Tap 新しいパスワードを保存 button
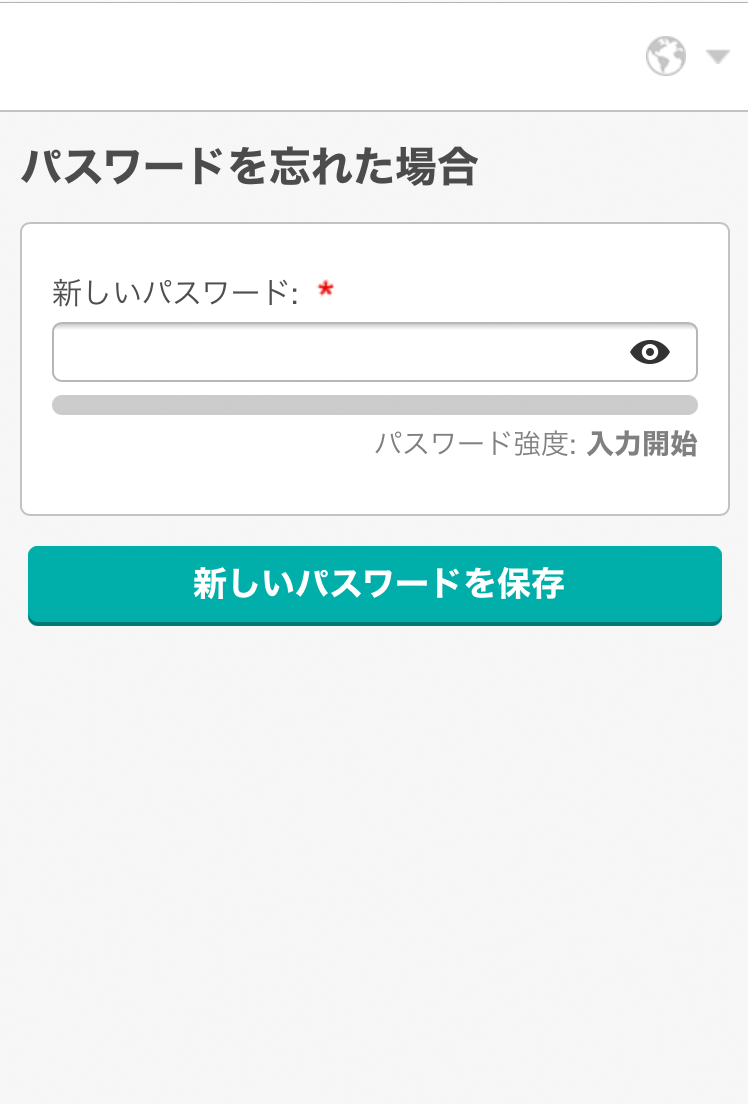The width and height of the screenshot is (748, 1104). (x=375, y=584)
